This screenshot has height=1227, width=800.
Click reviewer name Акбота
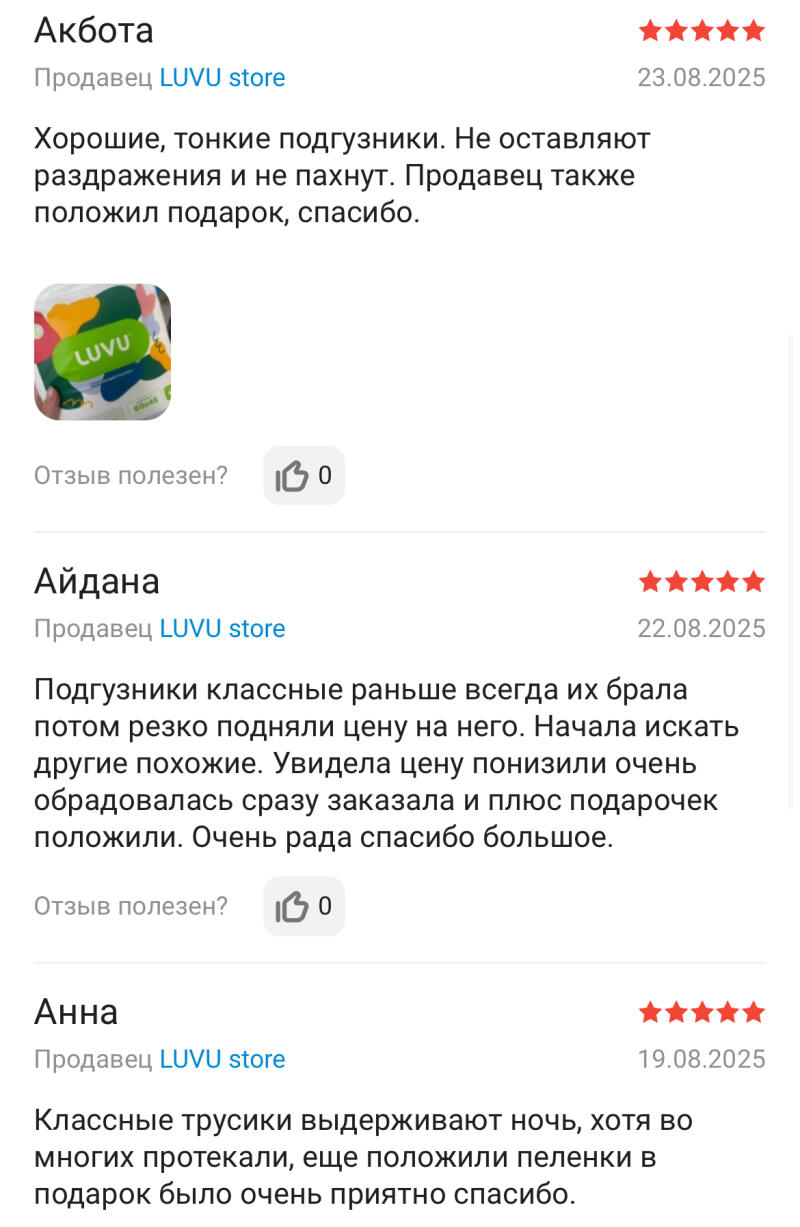pyautogui.click(x=94, y=30)
